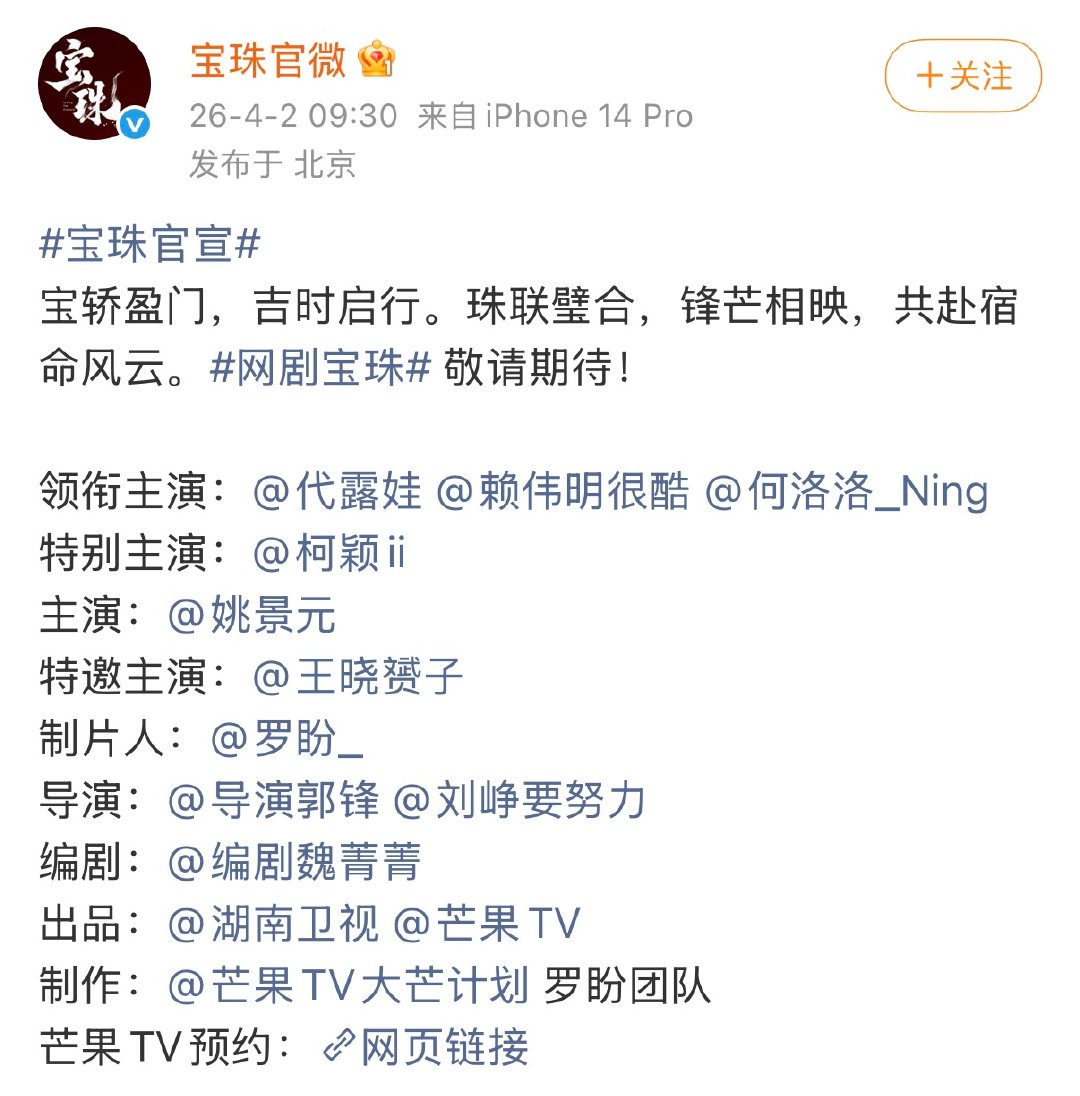Screen dimensions: 1080x1096
Task: Open @赖伟明很酷's profile link
Action: point(567,491)
